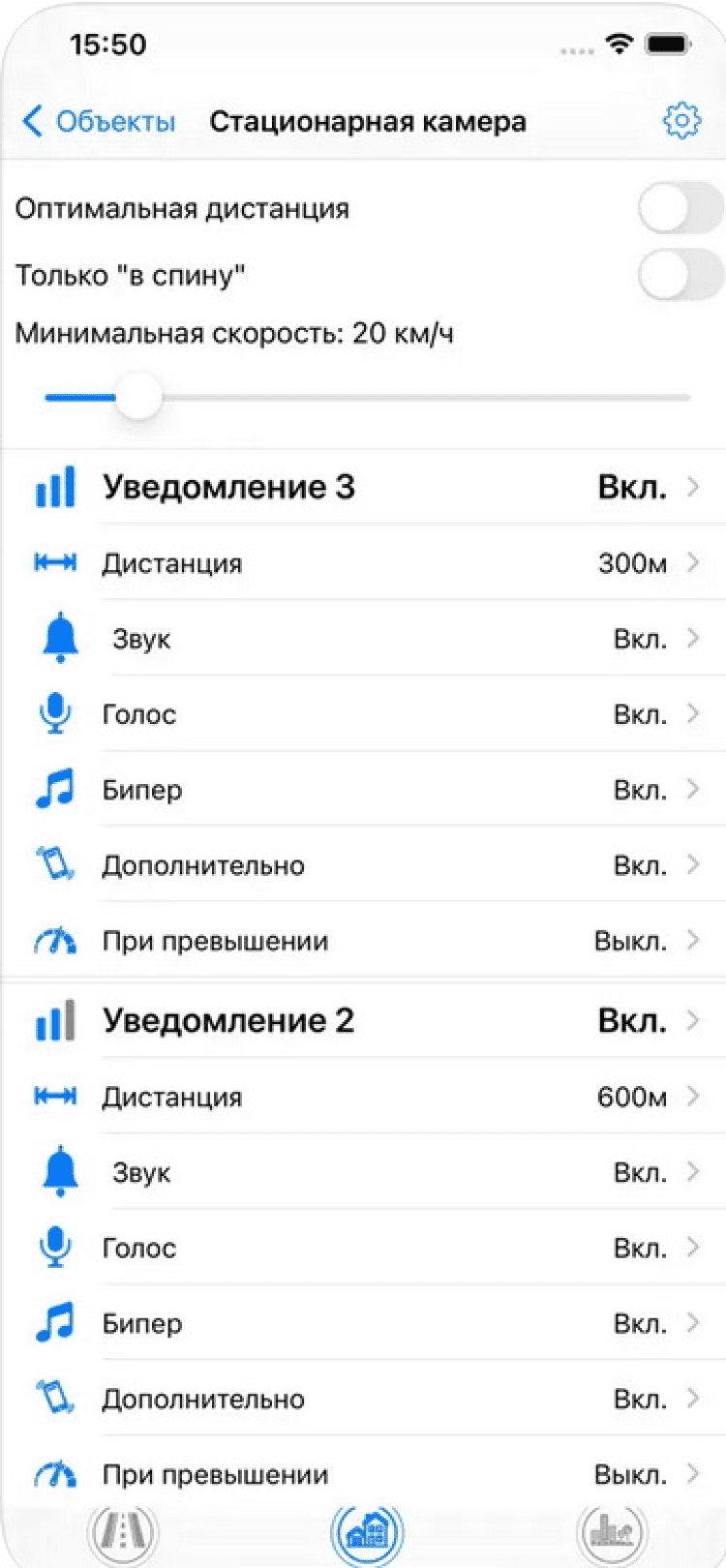Screen dimensions: 726x1568
Task: Go back to Объекты
Action: (99, 122)
